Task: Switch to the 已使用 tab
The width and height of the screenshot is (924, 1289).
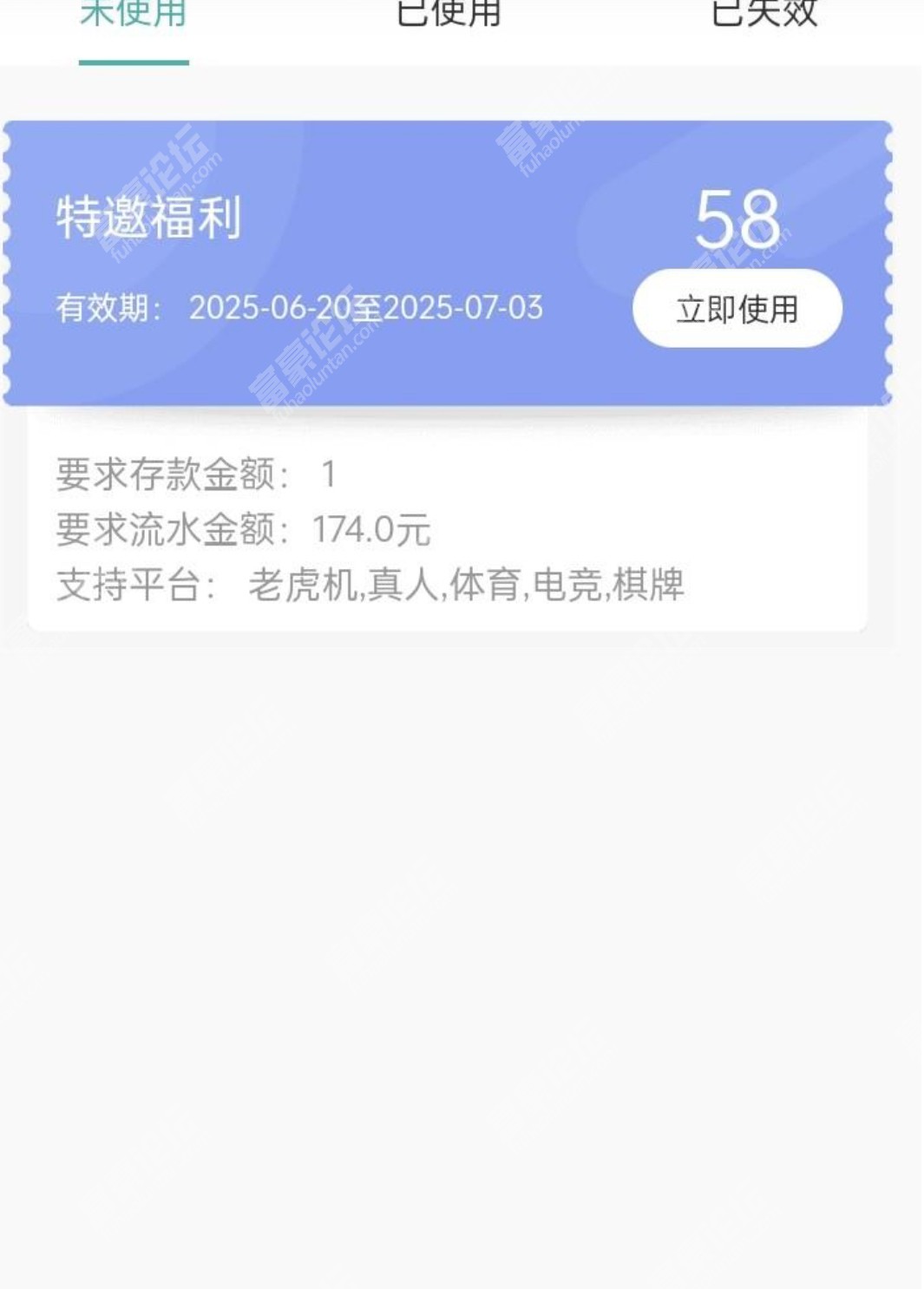Action: (x=449, y=16)
